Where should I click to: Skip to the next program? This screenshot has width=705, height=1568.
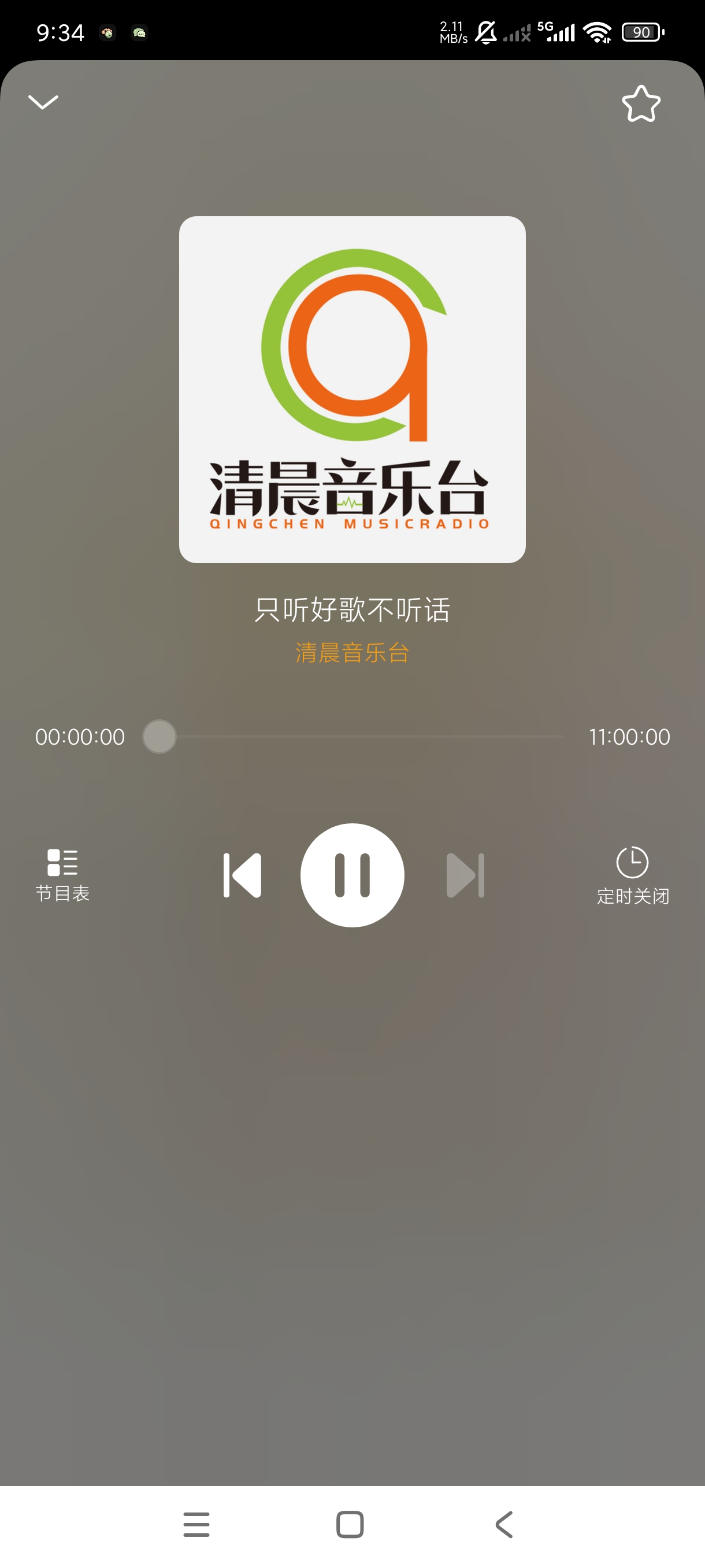(464, 875)
